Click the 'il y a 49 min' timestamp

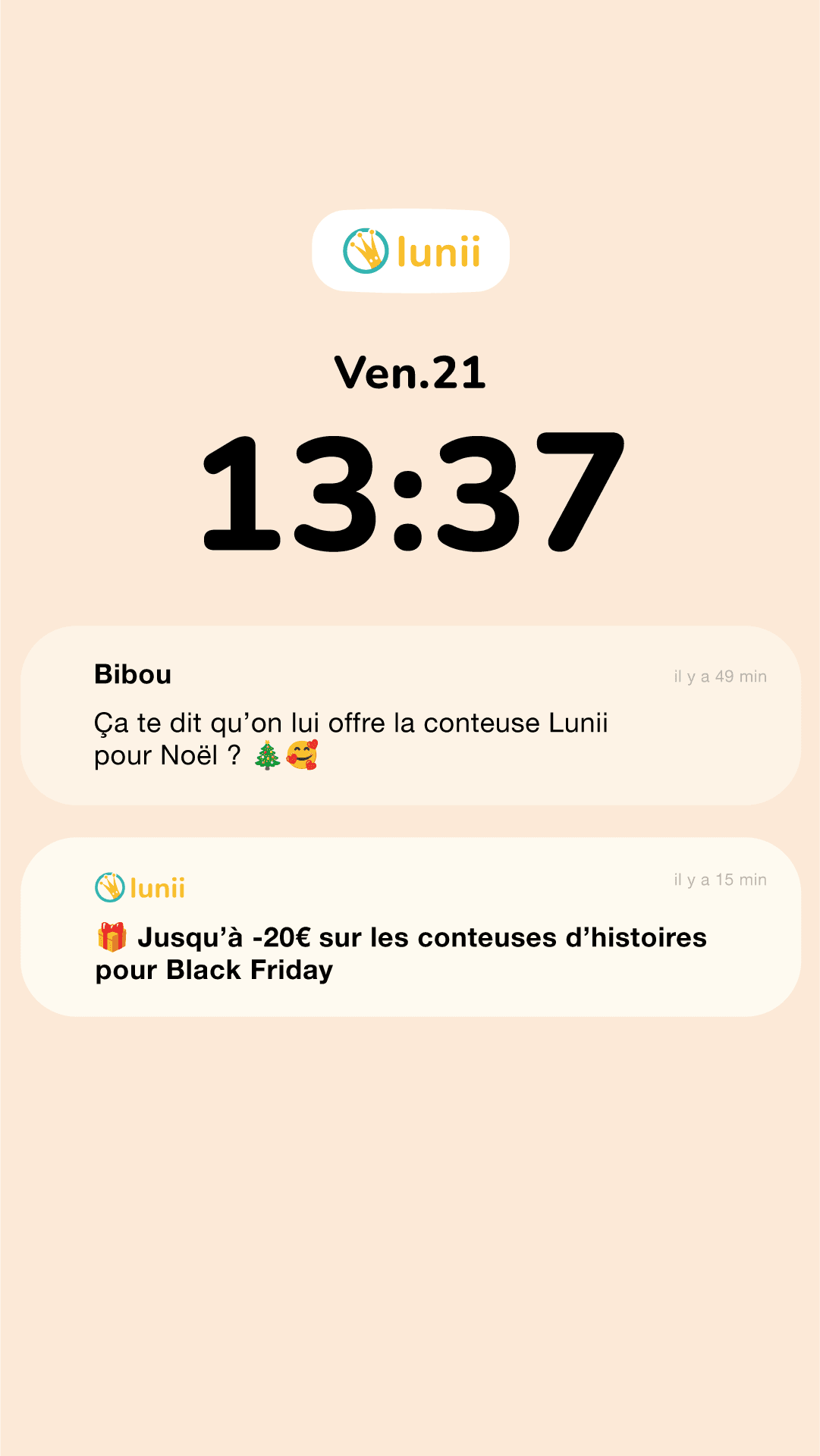[x=720, y=676]
